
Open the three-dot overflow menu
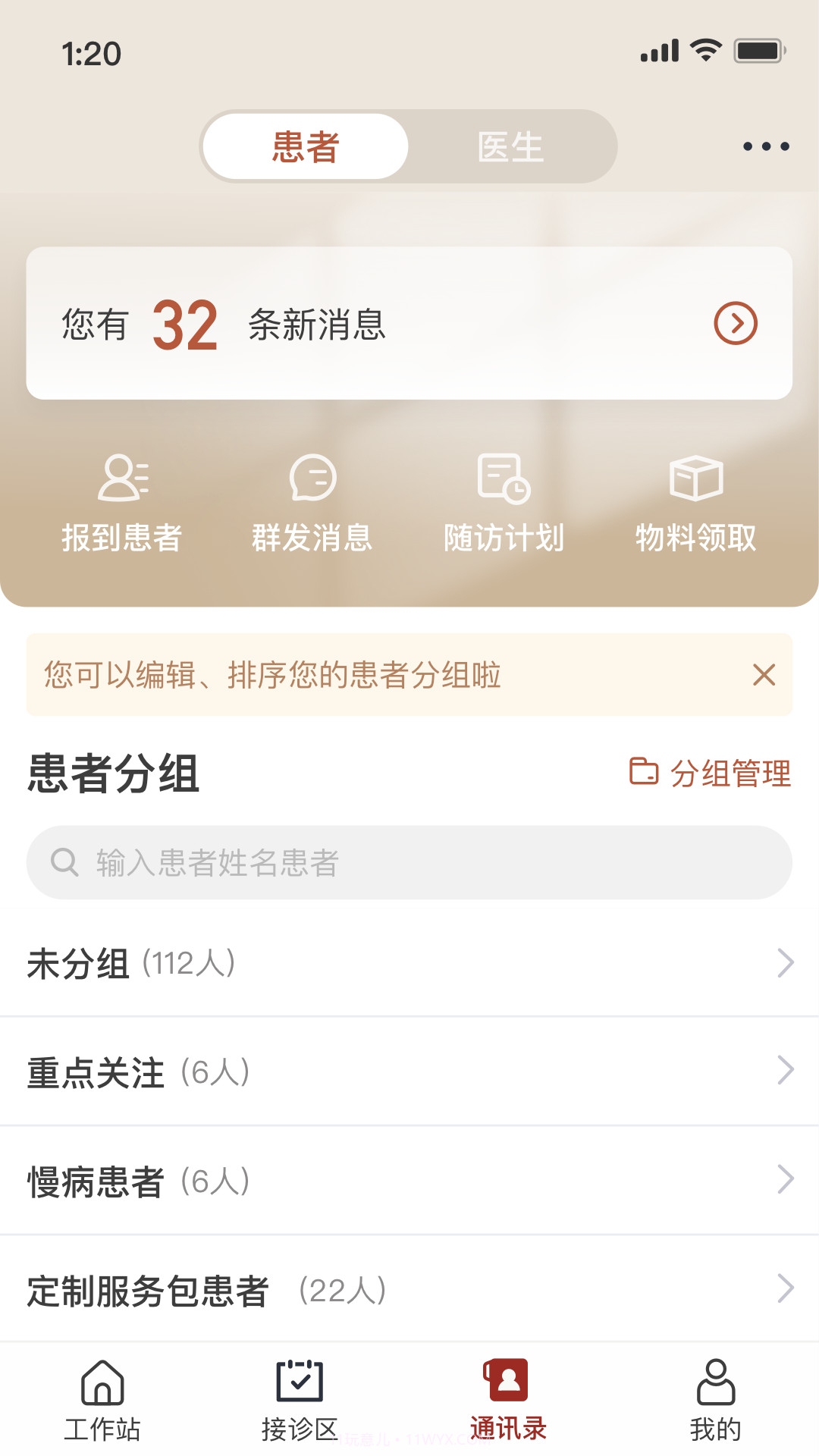pyautogui.click(x=765, y=146)
